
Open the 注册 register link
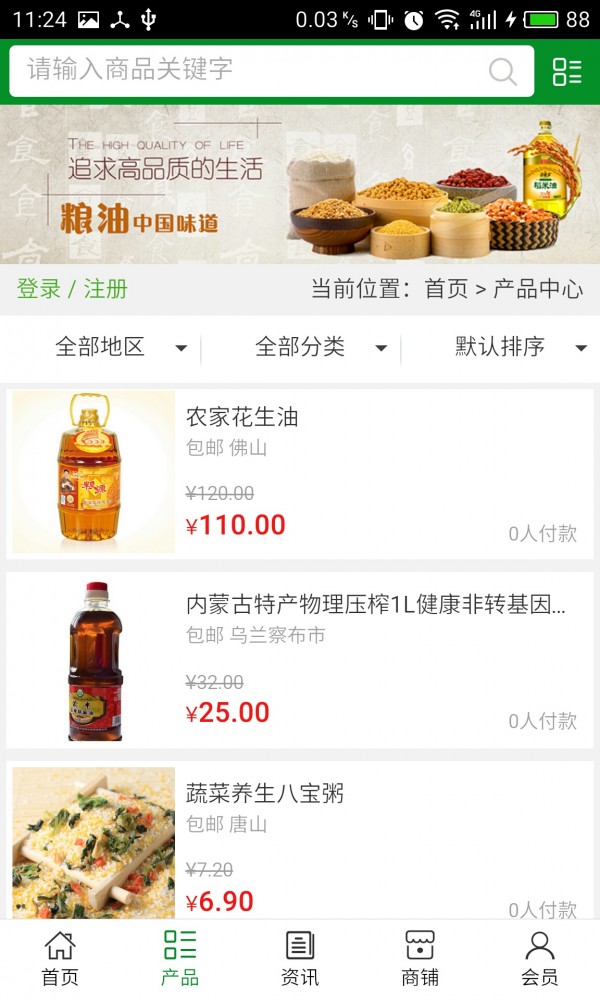click(106, 289)
